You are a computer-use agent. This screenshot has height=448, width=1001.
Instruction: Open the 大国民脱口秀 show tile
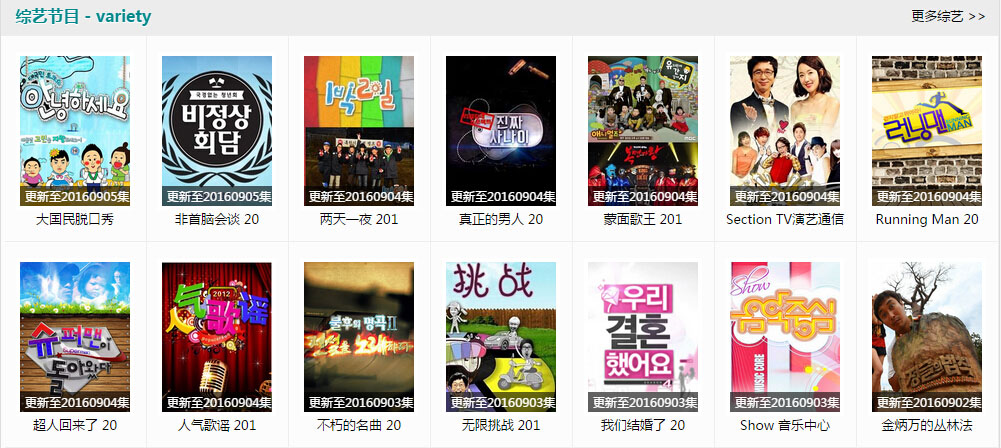point(75,131)
